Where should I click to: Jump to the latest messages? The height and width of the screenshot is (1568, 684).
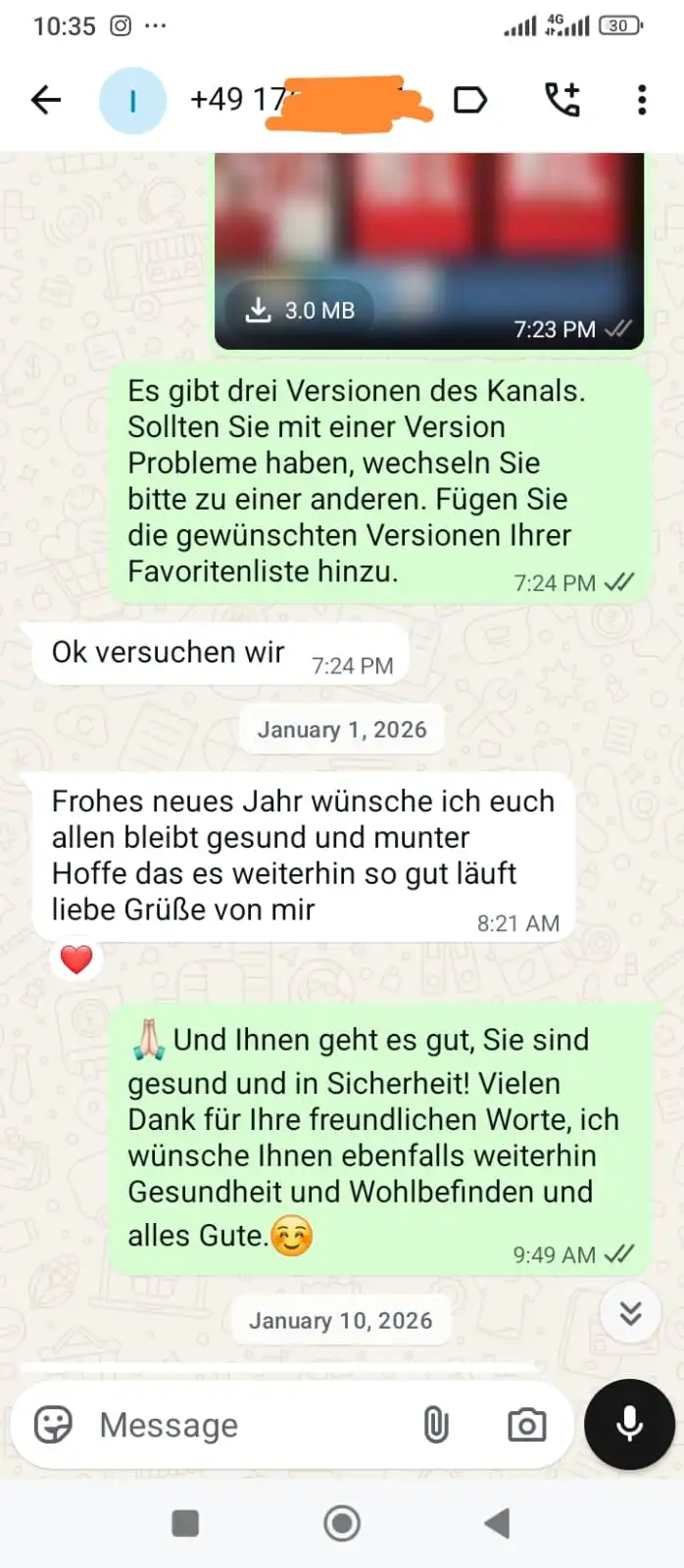coord(631,1313)
